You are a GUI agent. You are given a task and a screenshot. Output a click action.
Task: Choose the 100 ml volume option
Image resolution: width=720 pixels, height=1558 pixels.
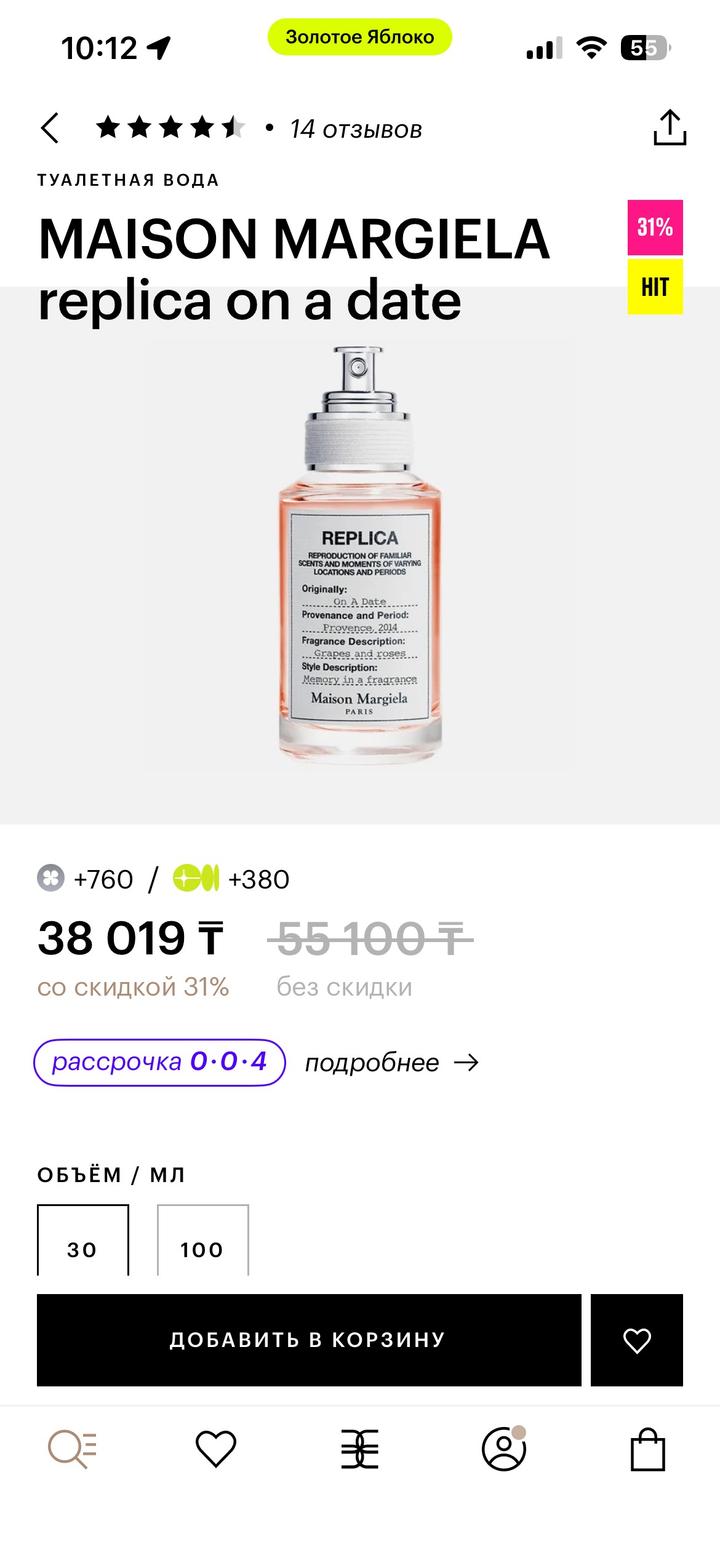coord(202,1243)
